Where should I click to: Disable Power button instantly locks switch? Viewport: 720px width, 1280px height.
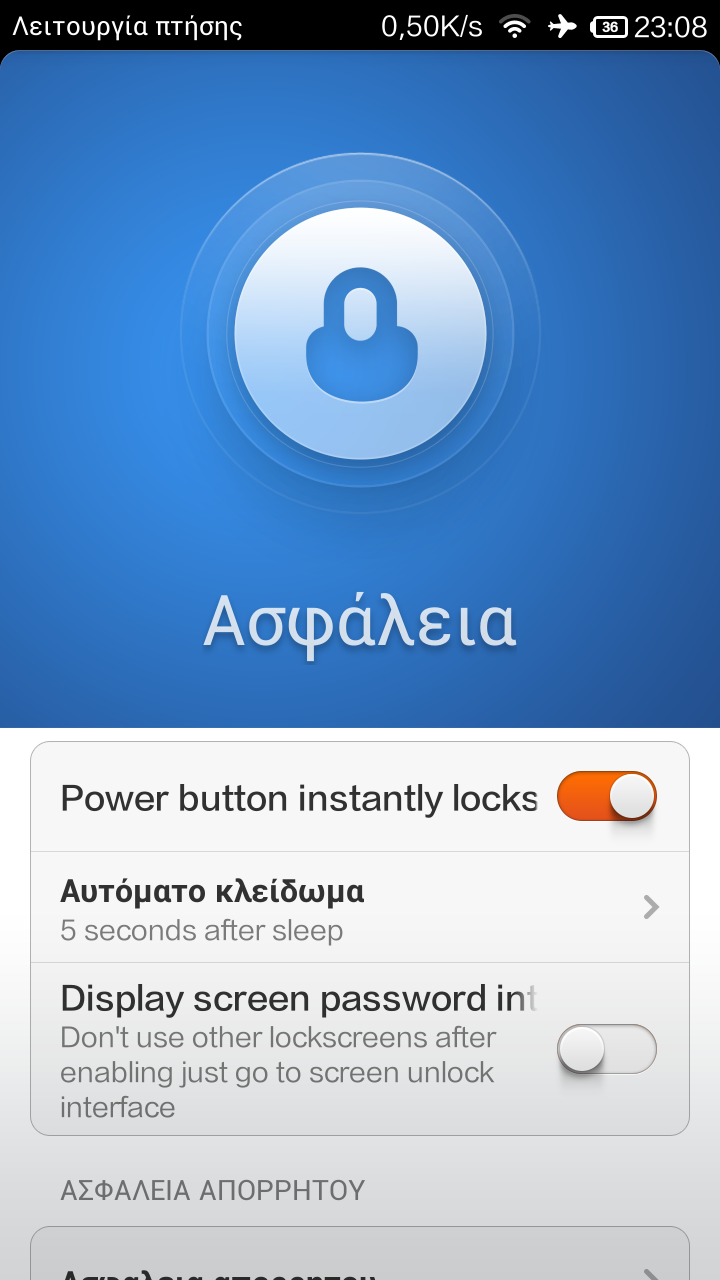tap(606, 796)
